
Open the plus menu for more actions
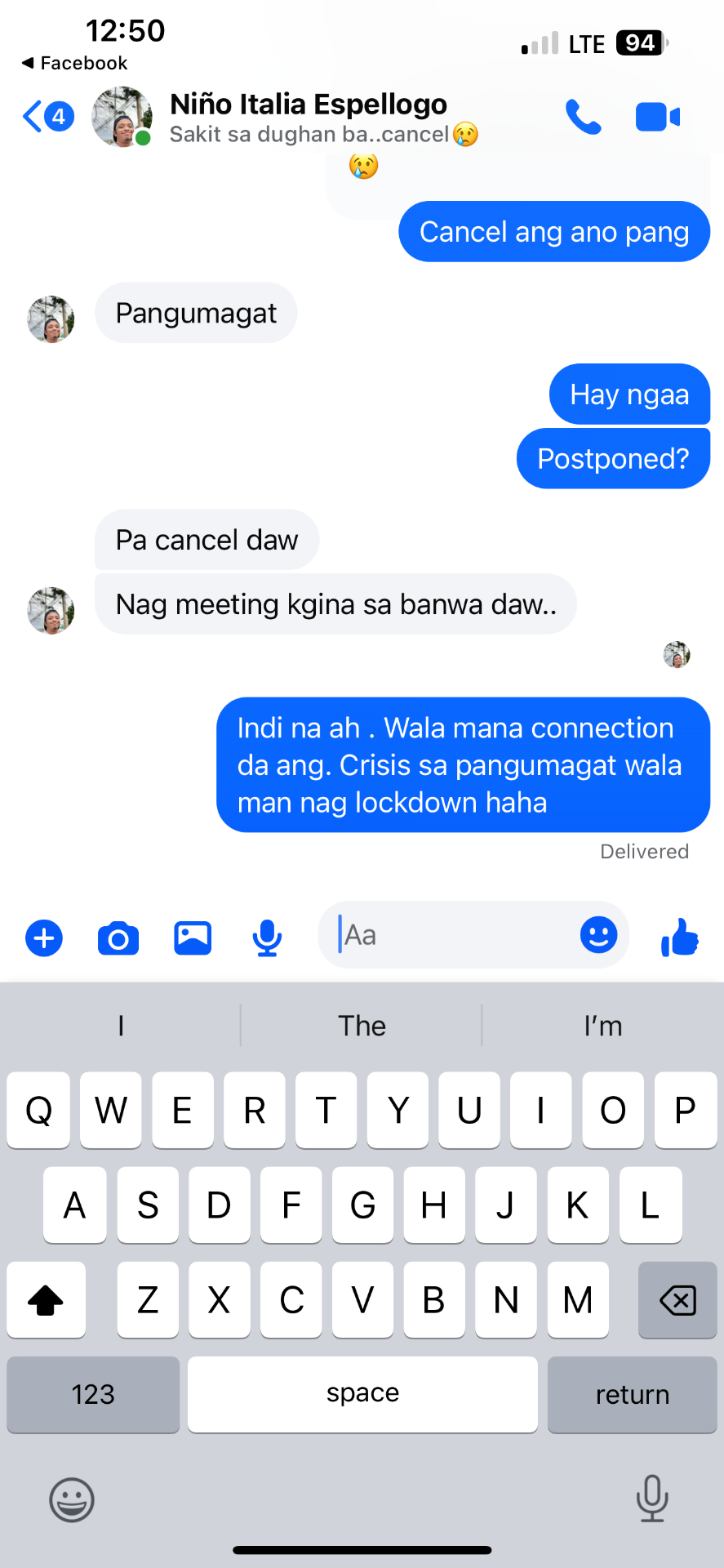click(x=44, y=938)
